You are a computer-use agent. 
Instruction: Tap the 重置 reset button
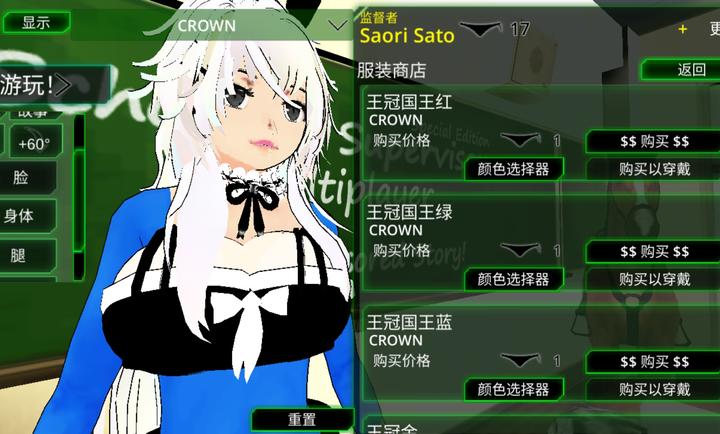tap(302, 420)
